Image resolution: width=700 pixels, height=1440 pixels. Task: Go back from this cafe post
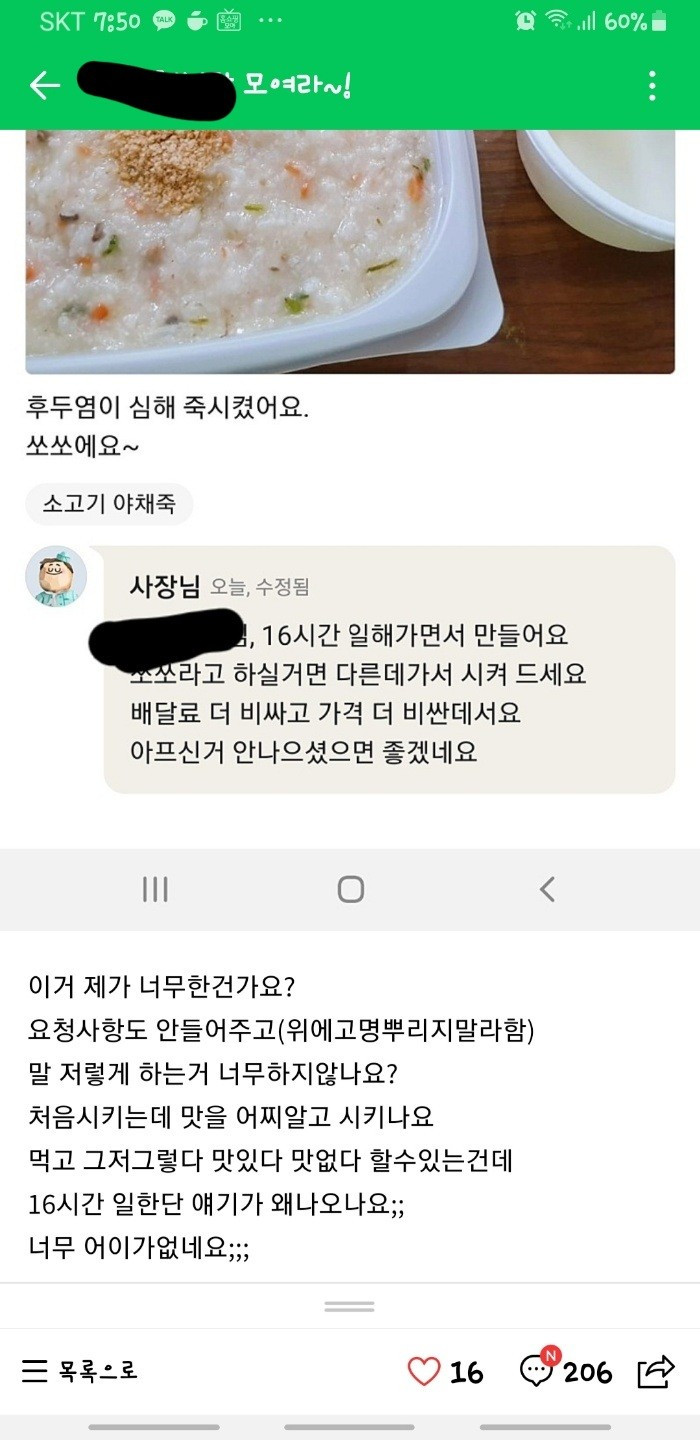(x=44, y=86)
